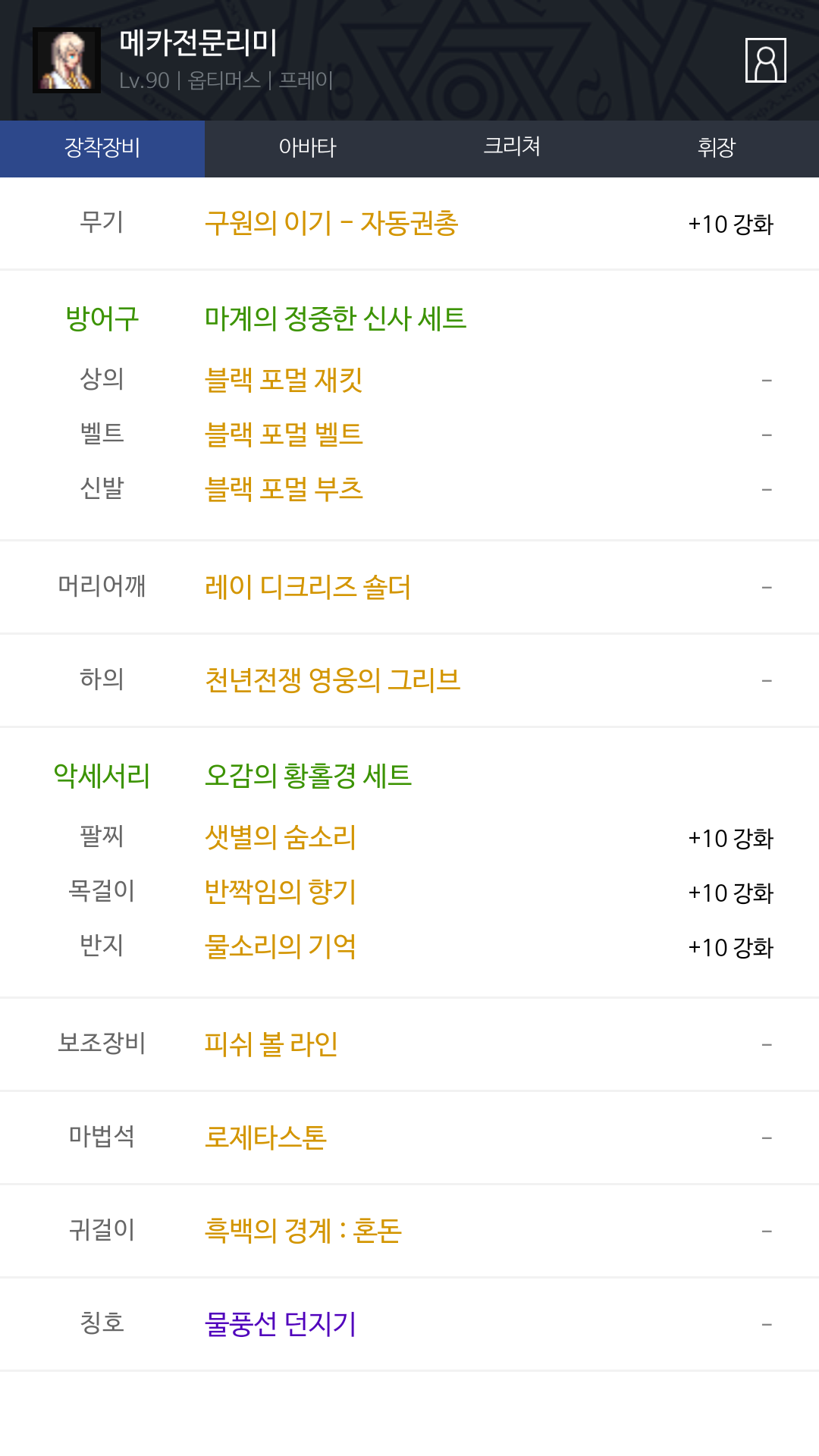
Task: Open weapon 구원의 이기 - 자동권총
Action: point(331,224)
